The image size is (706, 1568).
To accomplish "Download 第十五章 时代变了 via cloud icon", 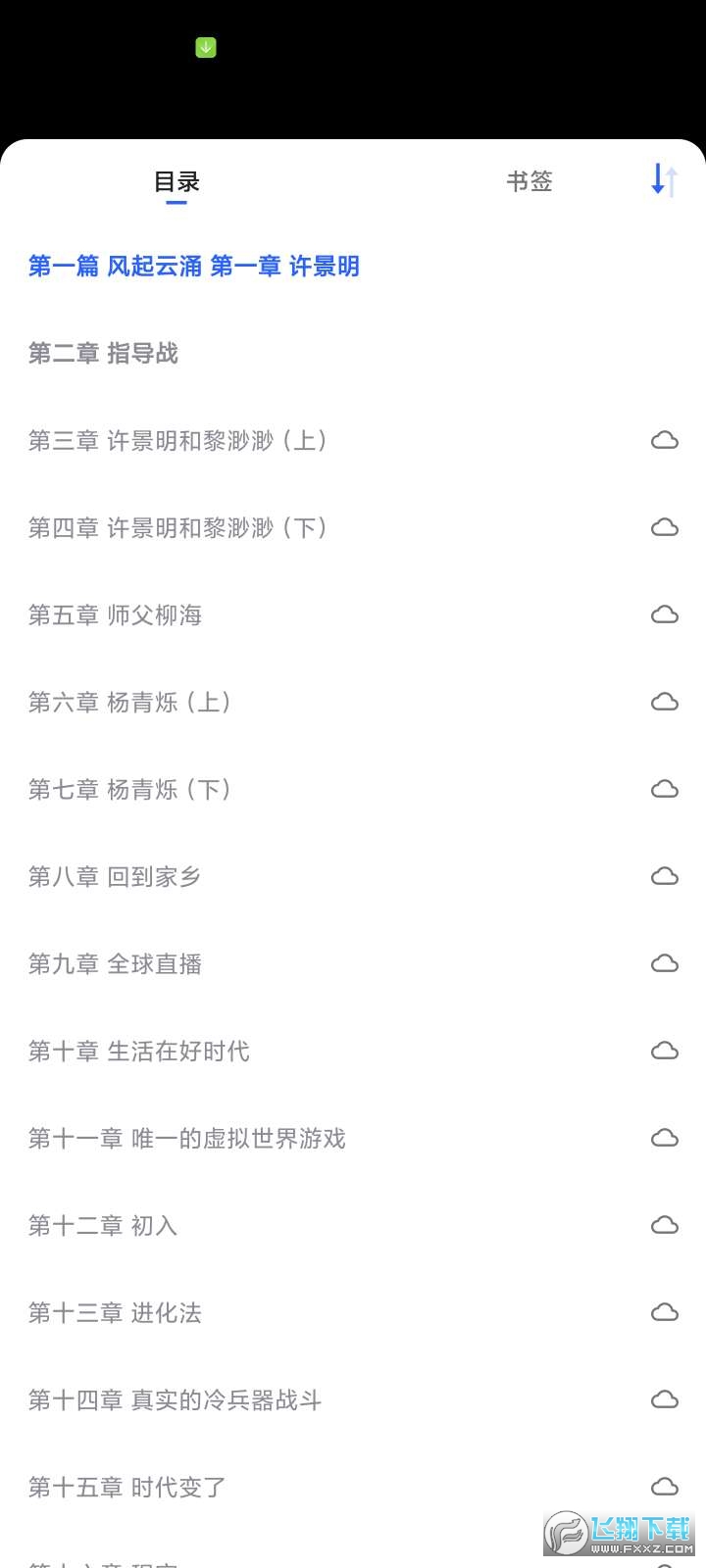I will (665, 1486).
